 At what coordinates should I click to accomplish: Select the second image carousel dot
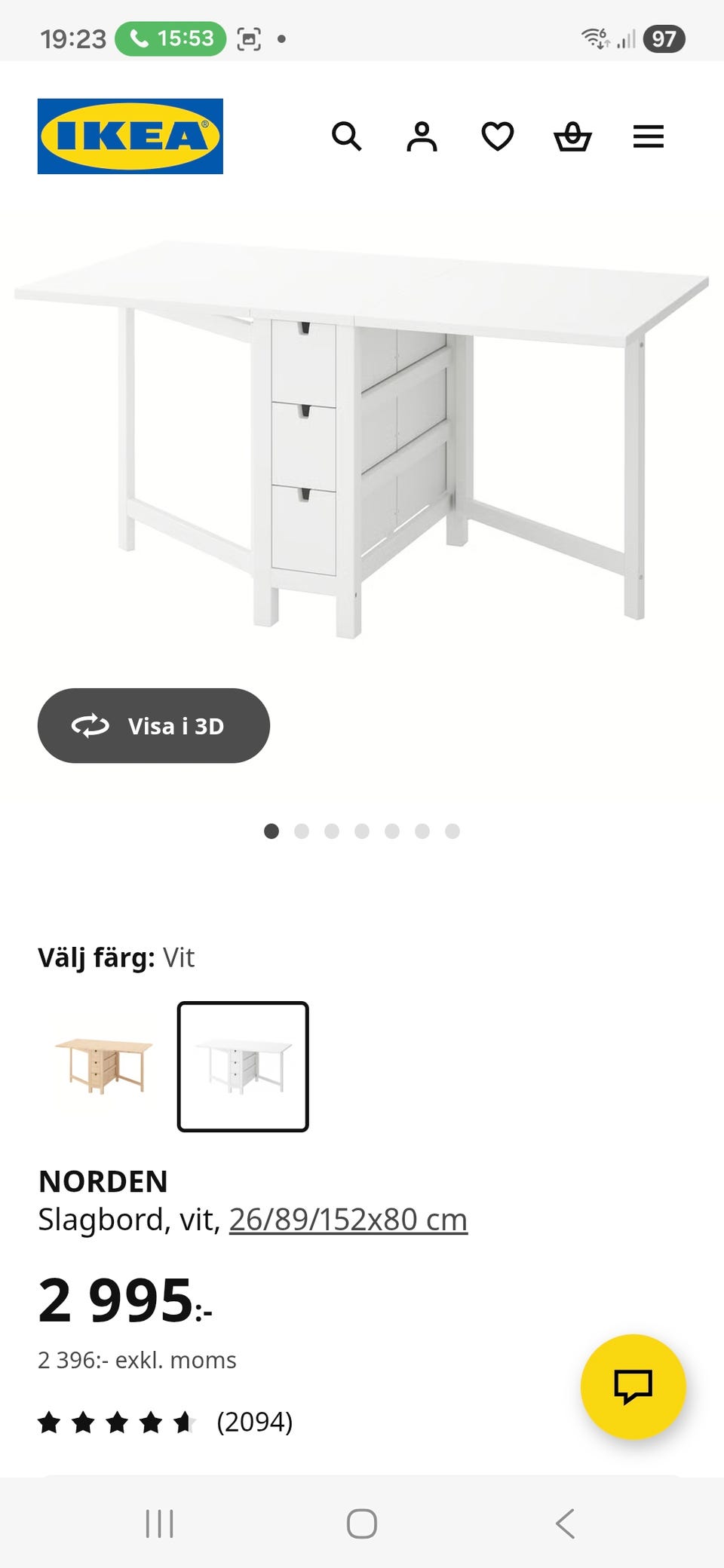302,831
